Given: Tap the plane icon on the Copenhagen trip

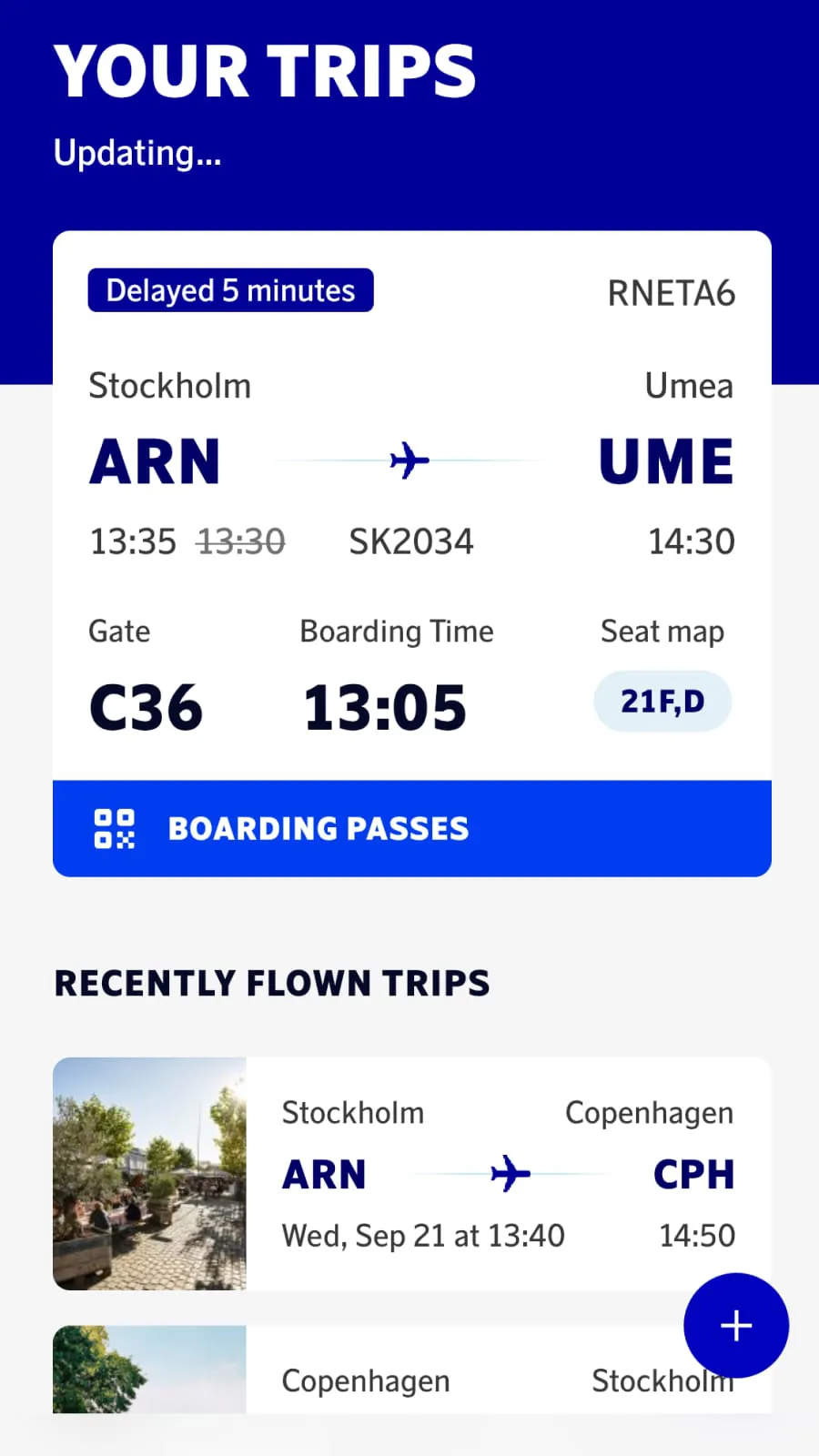Looking at the screenshot, I should [x=509, y=1174].
